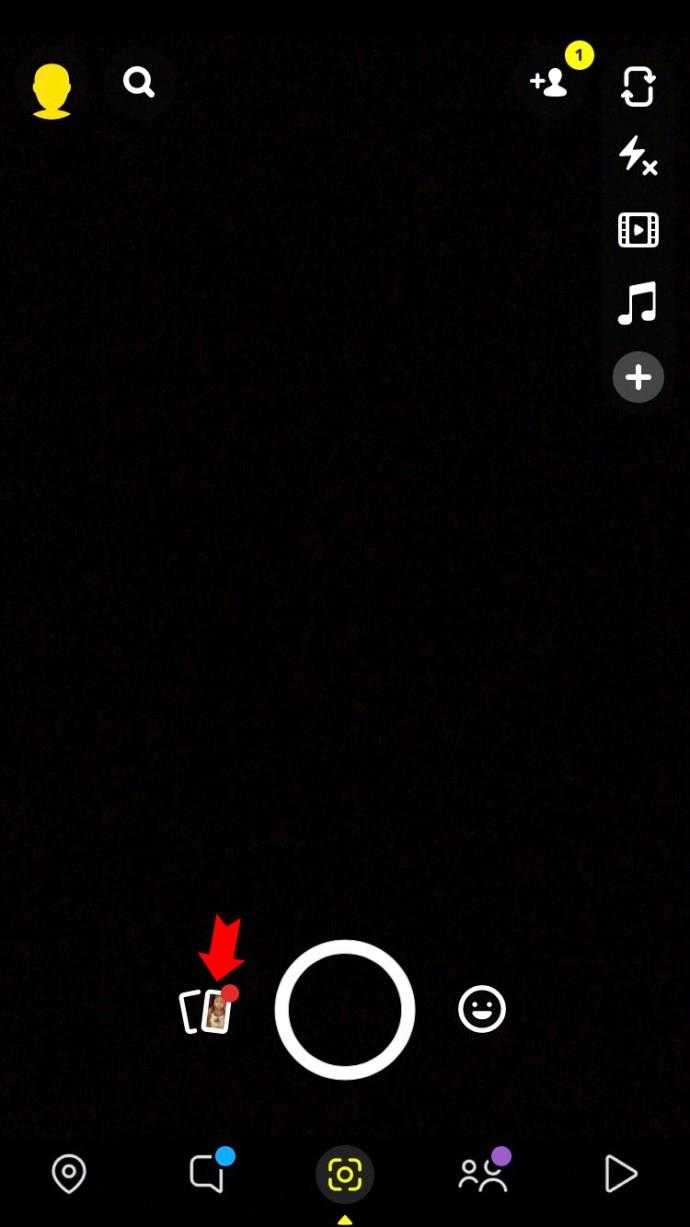Expand more camera tools with plus
690x1227 pixels.
[x=638, y=377]
